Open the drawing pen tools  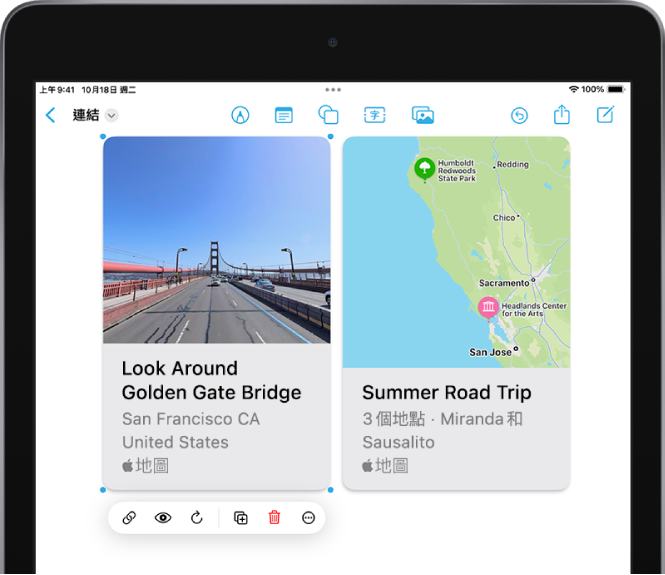click(x=240, y=115)
